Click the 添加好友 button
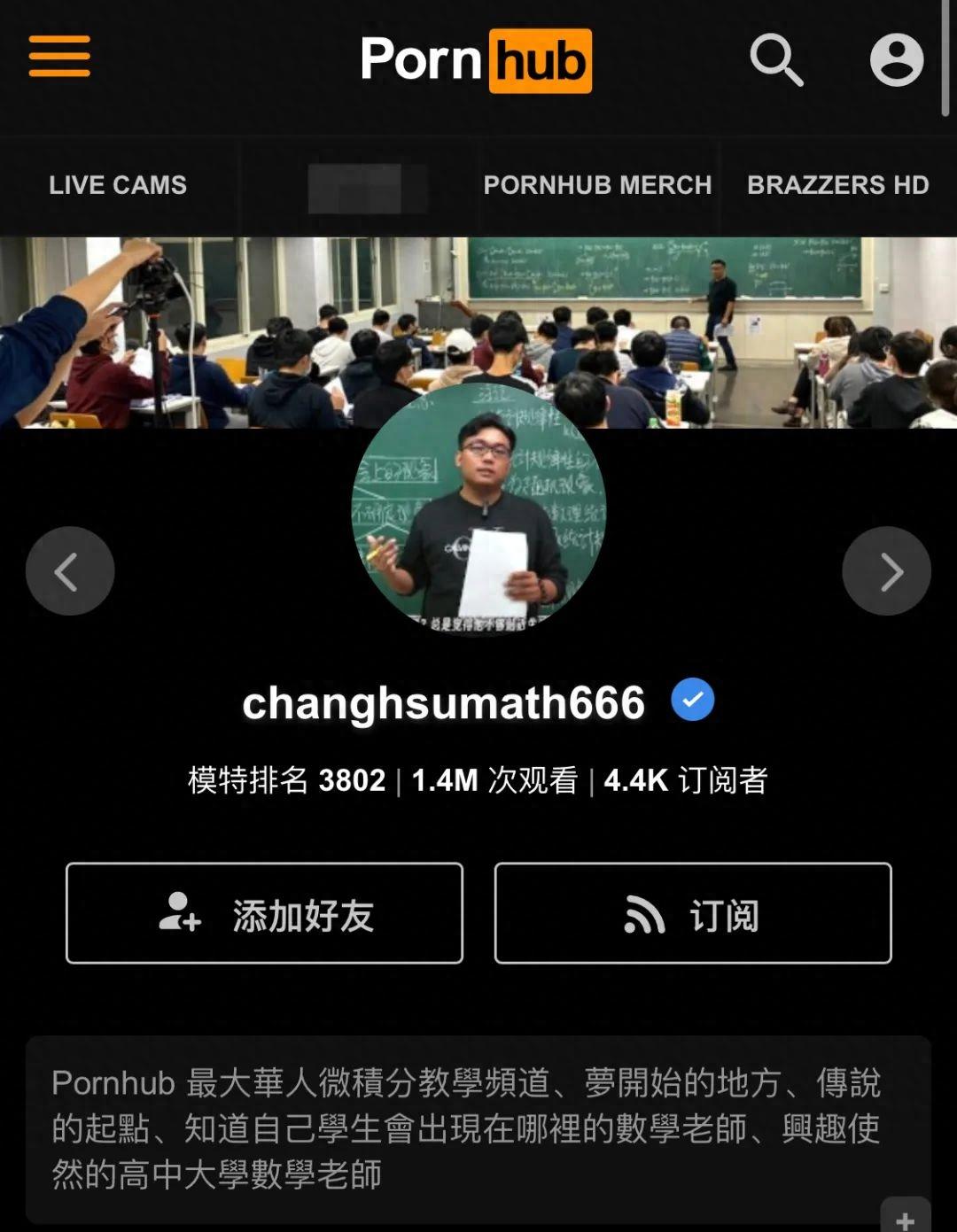Image resolution: width=957 pixels, height=1232 pixels. [262, 914]
